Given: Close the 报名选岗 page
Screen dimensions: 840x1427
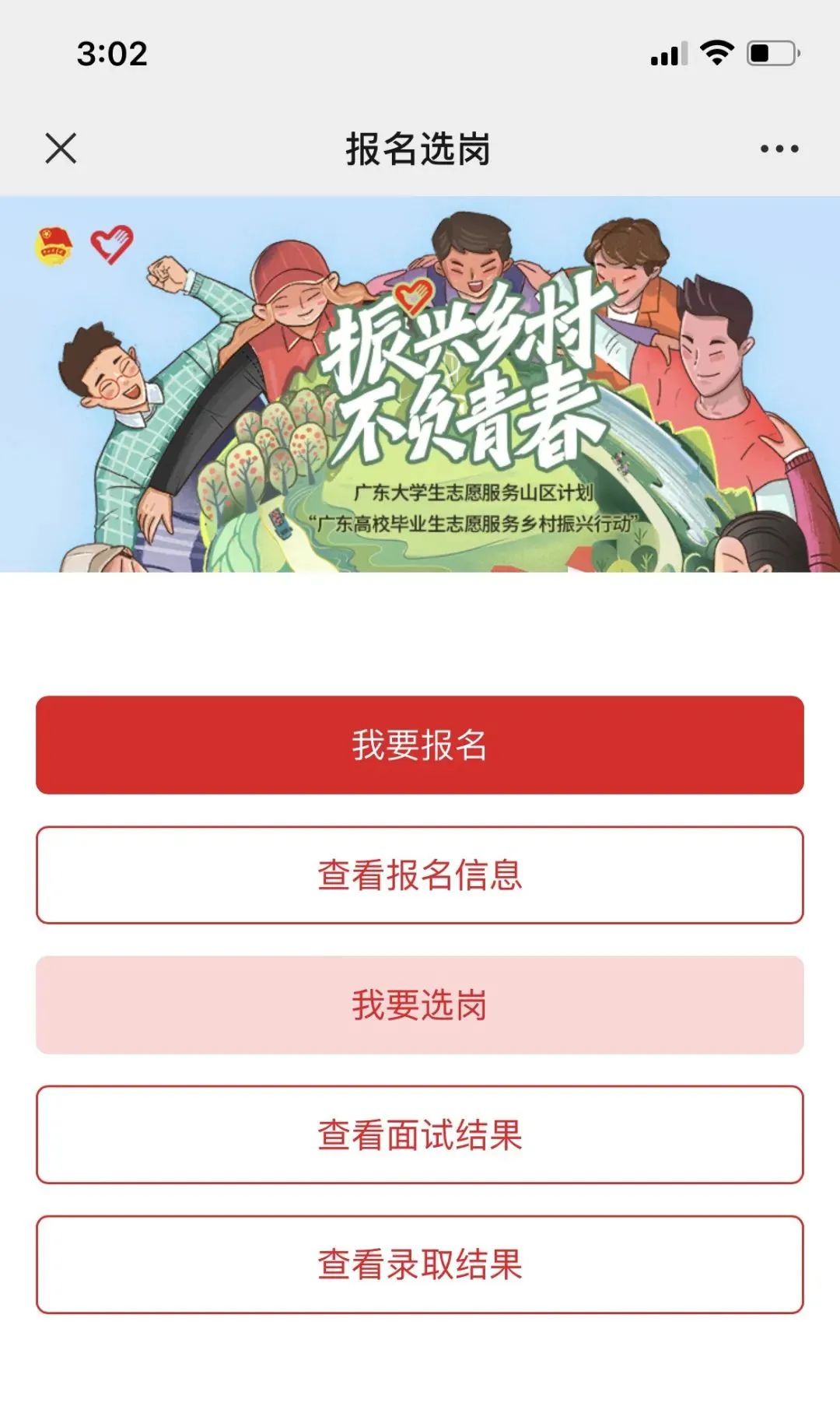Looking at the screenshot, I should point(61,148).
